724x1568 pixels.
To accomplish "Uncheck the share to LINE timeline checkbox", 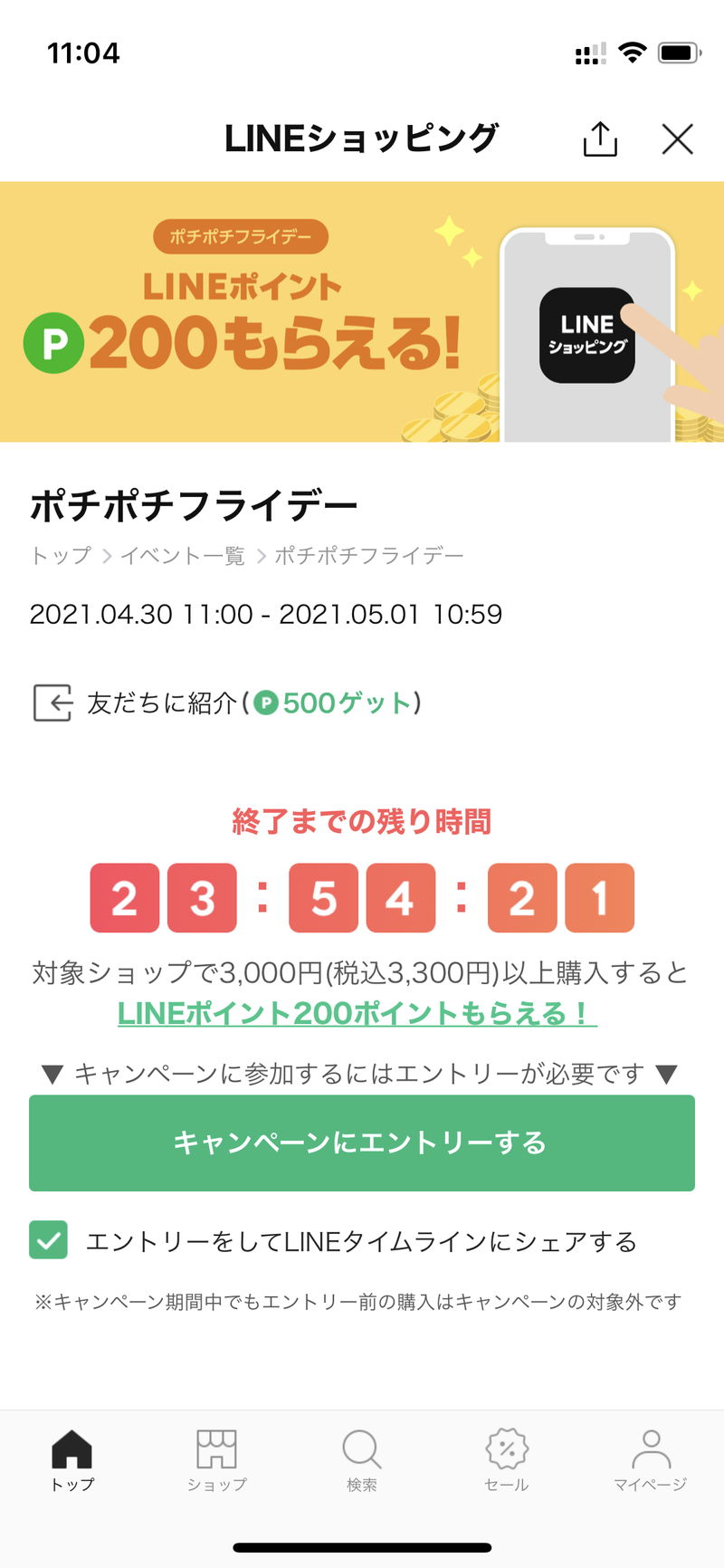I will 49,1240.
